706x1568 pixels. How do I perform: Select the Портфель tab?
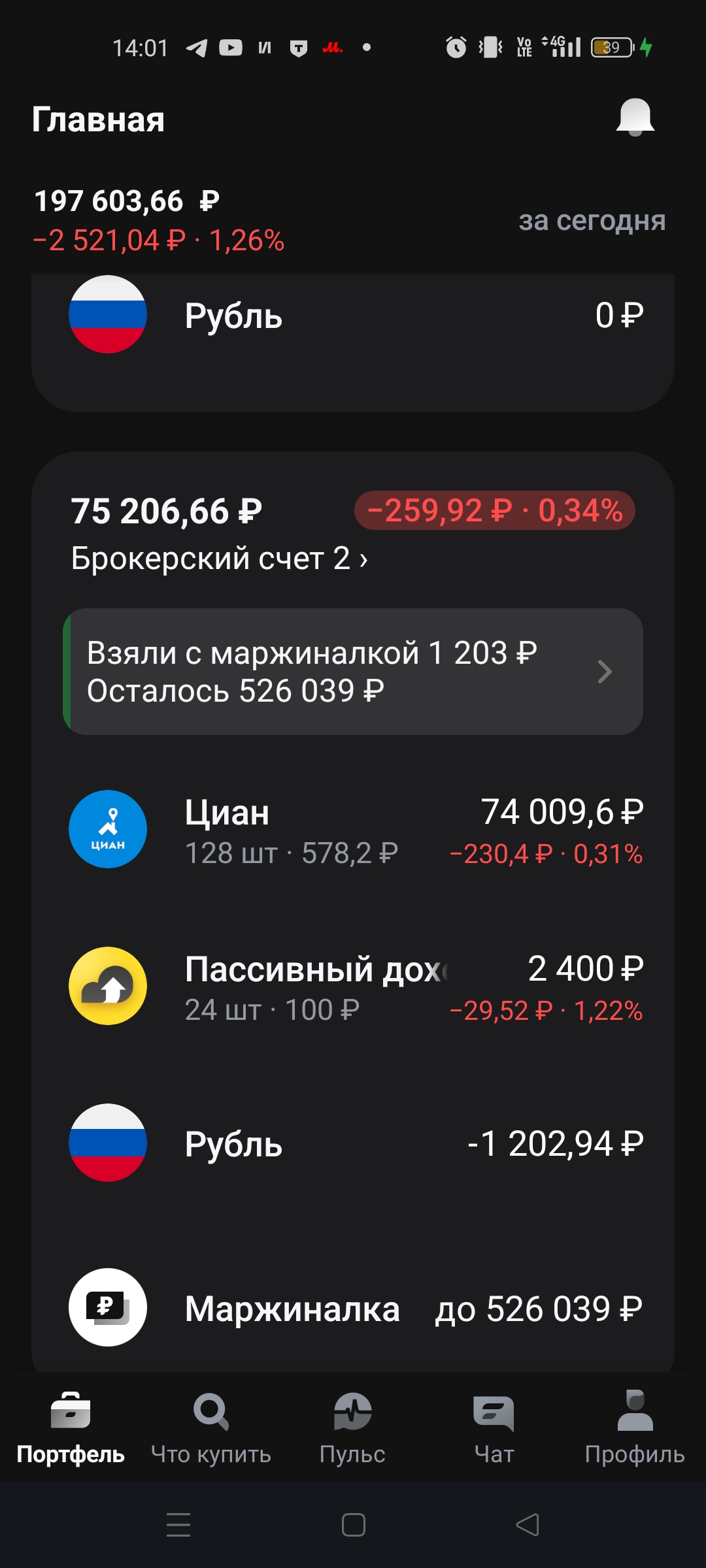[71, 1428]
